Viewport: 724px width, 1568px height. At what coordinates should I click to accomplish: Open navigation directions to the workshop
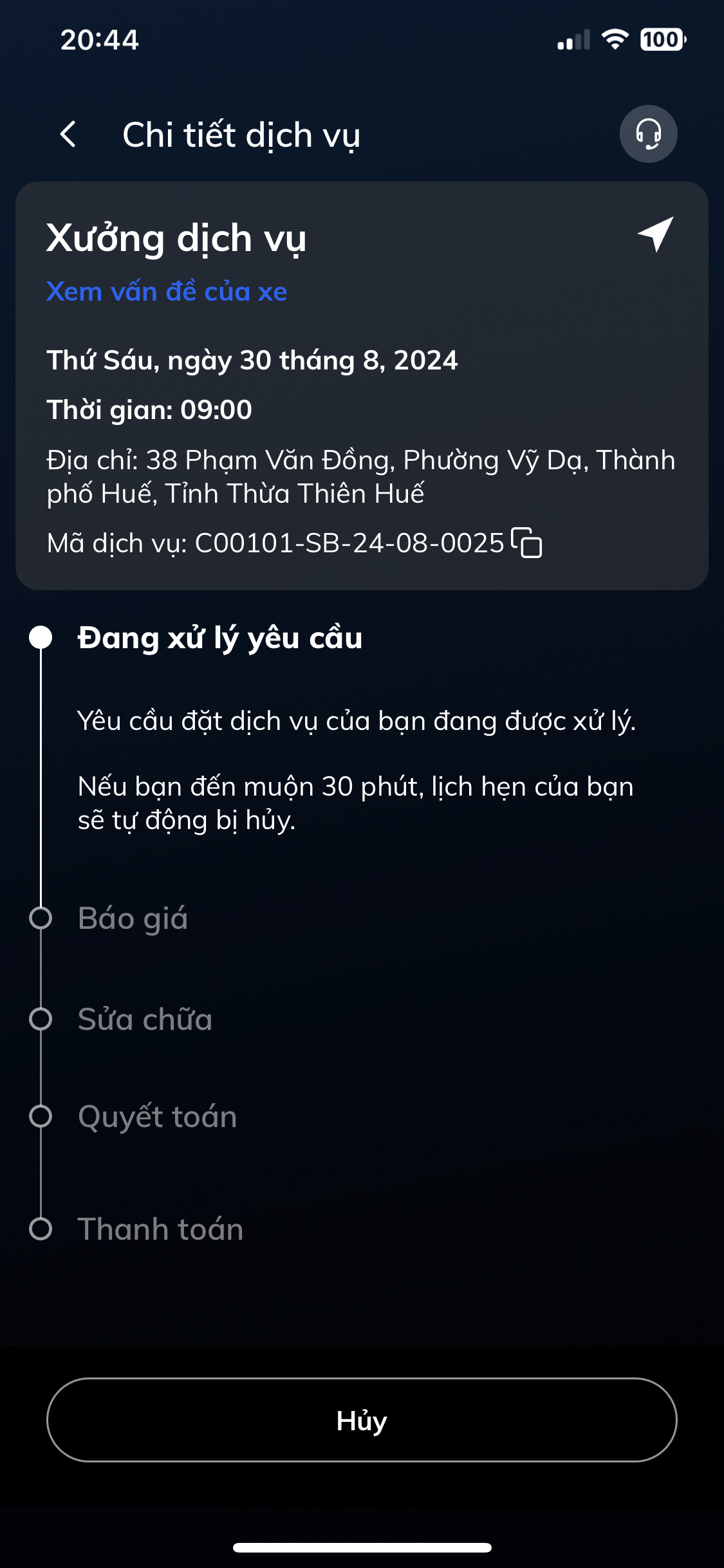pos(656,234)
